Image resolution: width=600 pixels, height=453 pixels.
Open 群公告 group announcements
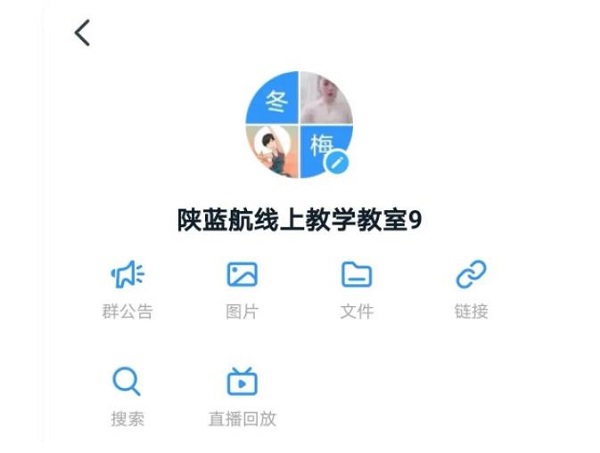pos(127,288)
